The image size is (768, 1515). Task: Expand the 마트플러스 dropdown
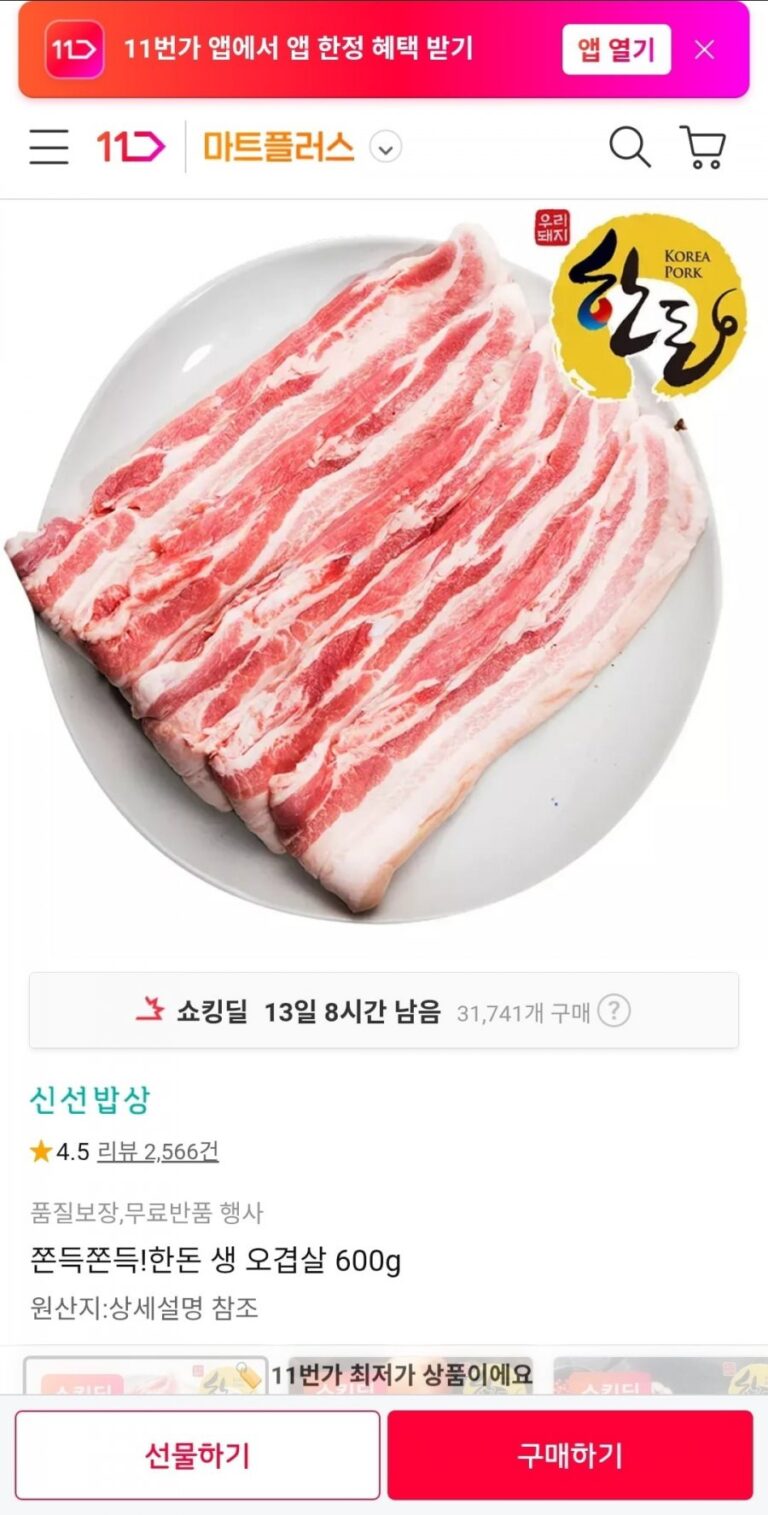pos(386,149)
